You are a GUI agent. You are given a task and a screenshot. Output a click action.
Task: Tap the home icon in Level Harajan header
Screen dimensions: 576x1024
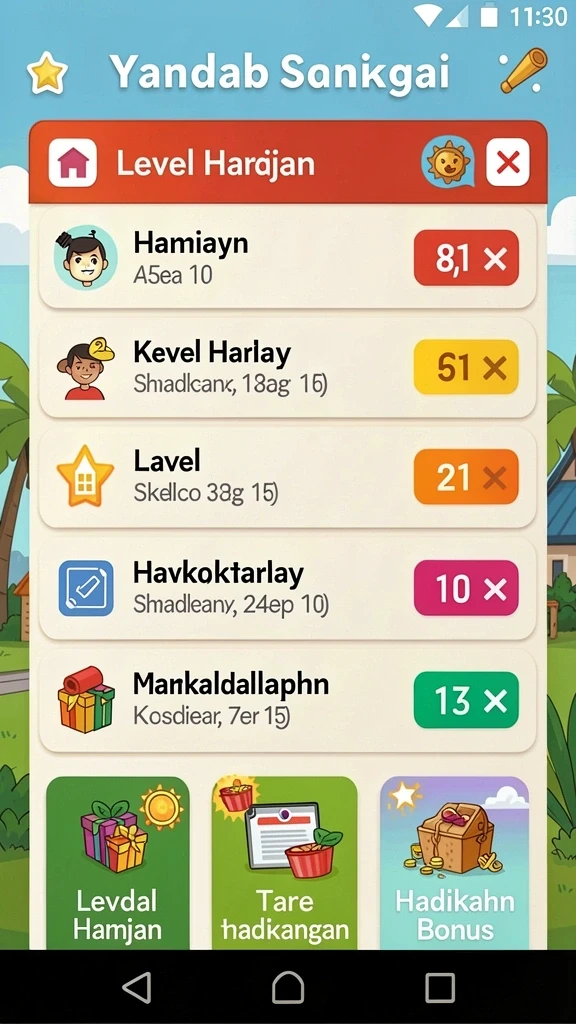(x=72, y=163)
